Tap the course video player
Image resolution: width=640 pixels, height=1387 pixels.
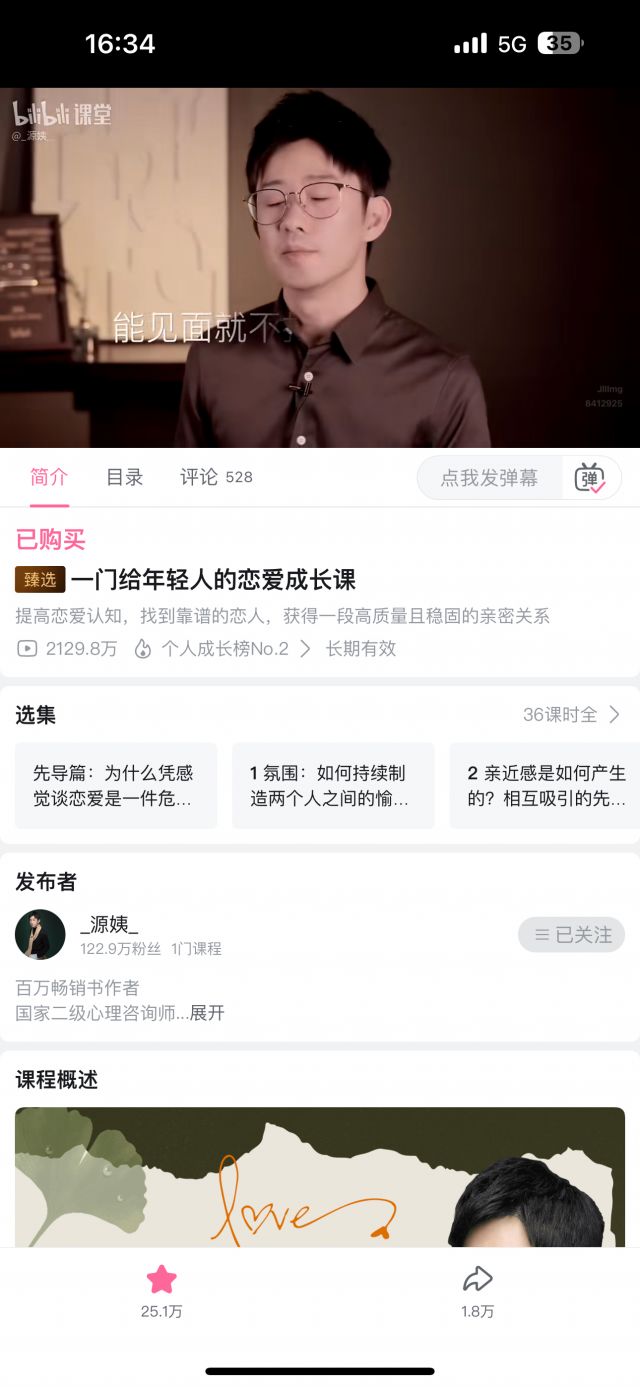pyautogui.click(x=320, y=267)
